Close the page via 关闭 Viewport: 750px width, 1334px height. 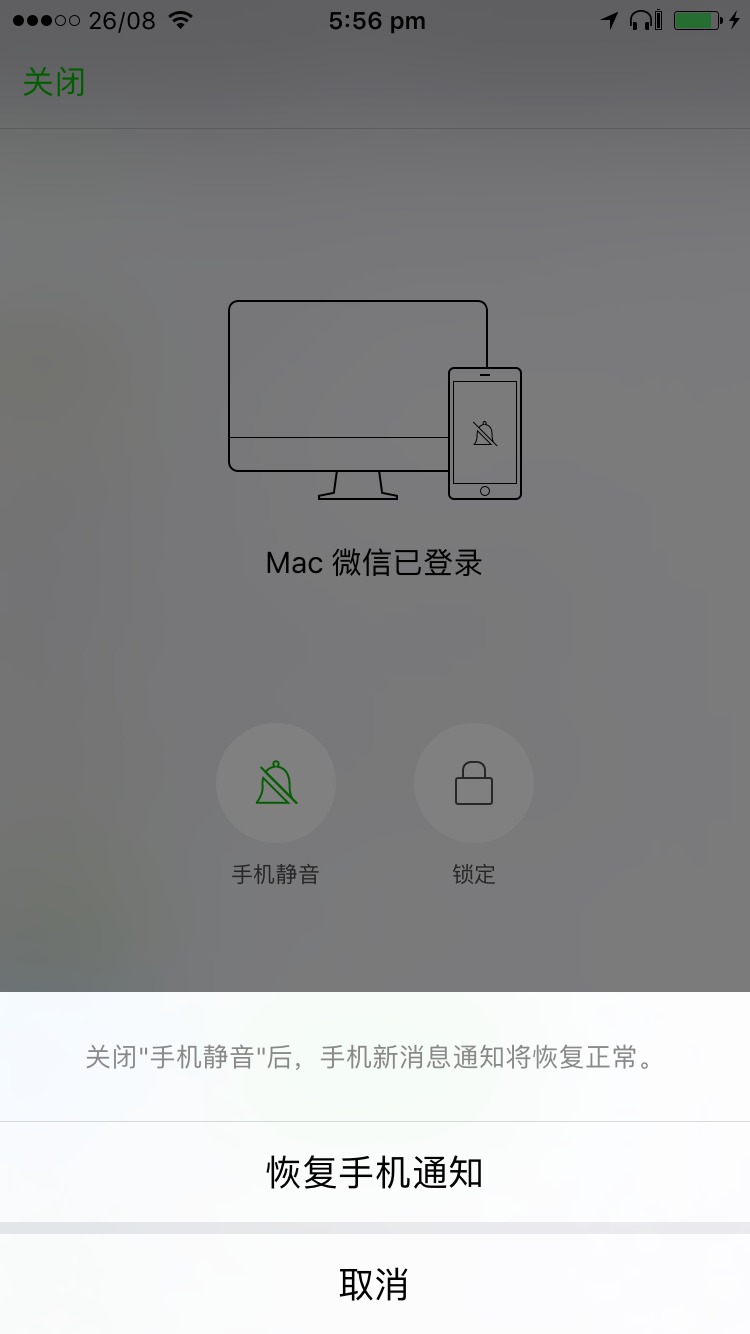[54, 82]
